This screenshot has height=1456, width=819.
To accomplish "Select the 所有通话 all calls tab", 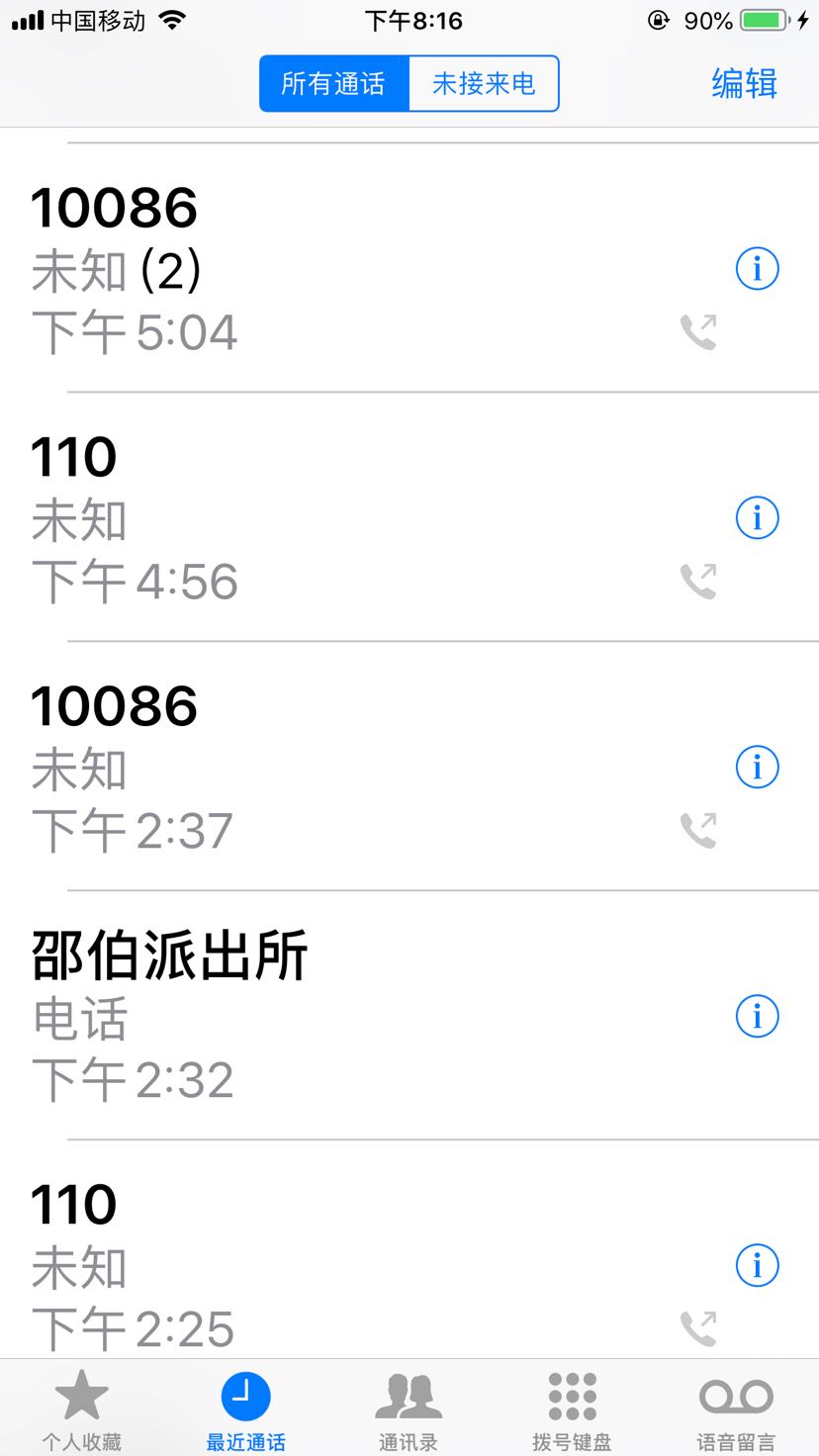I will [x=333, y=83].
